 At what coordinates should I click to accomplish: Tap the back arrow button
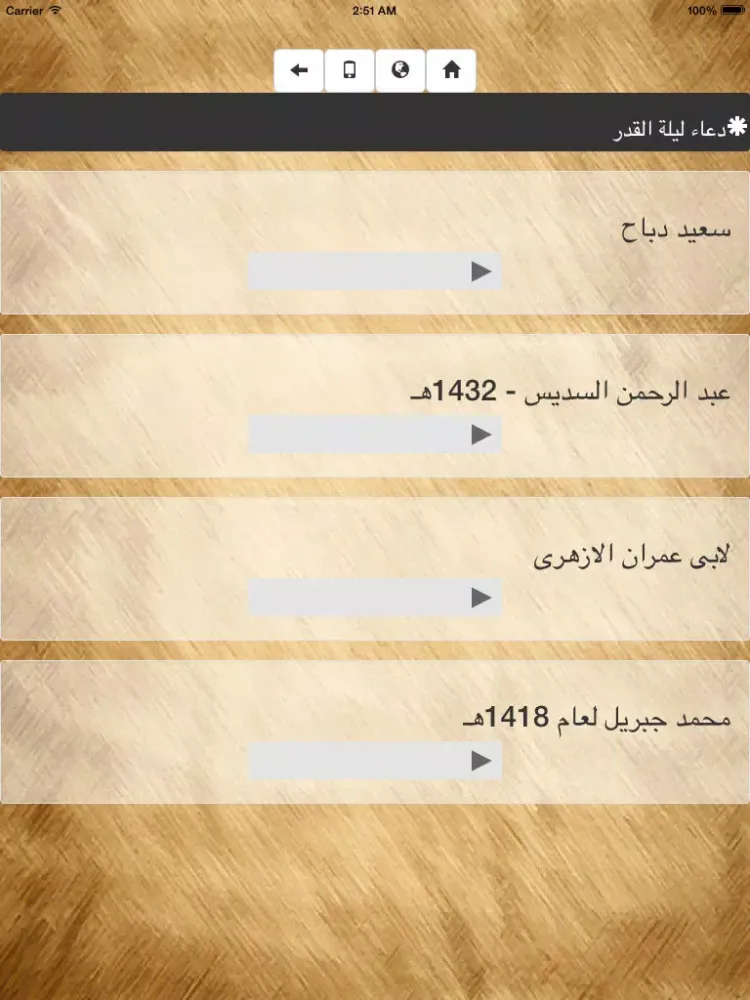[299, 70]
